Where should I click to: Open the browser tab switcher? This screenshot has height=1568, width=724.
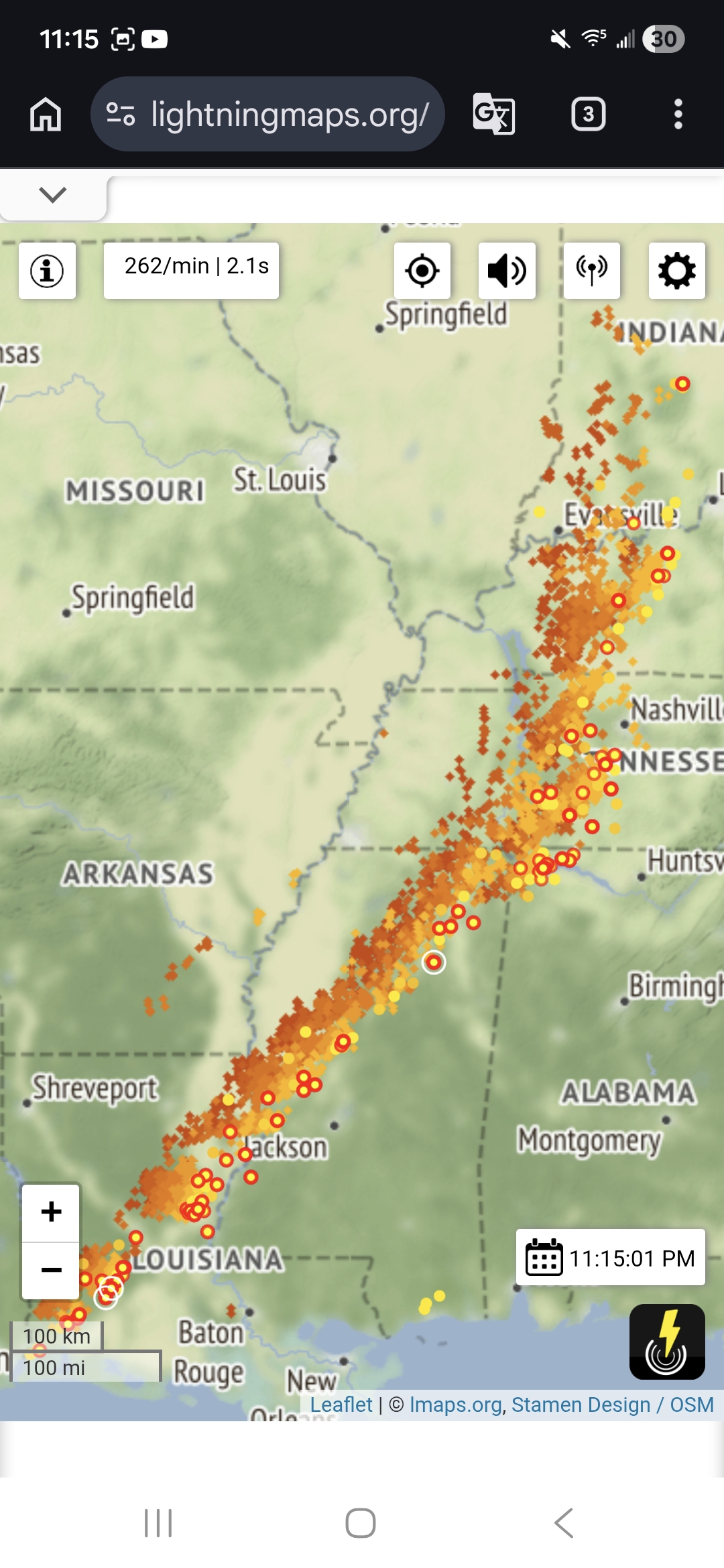pos(589,114)
